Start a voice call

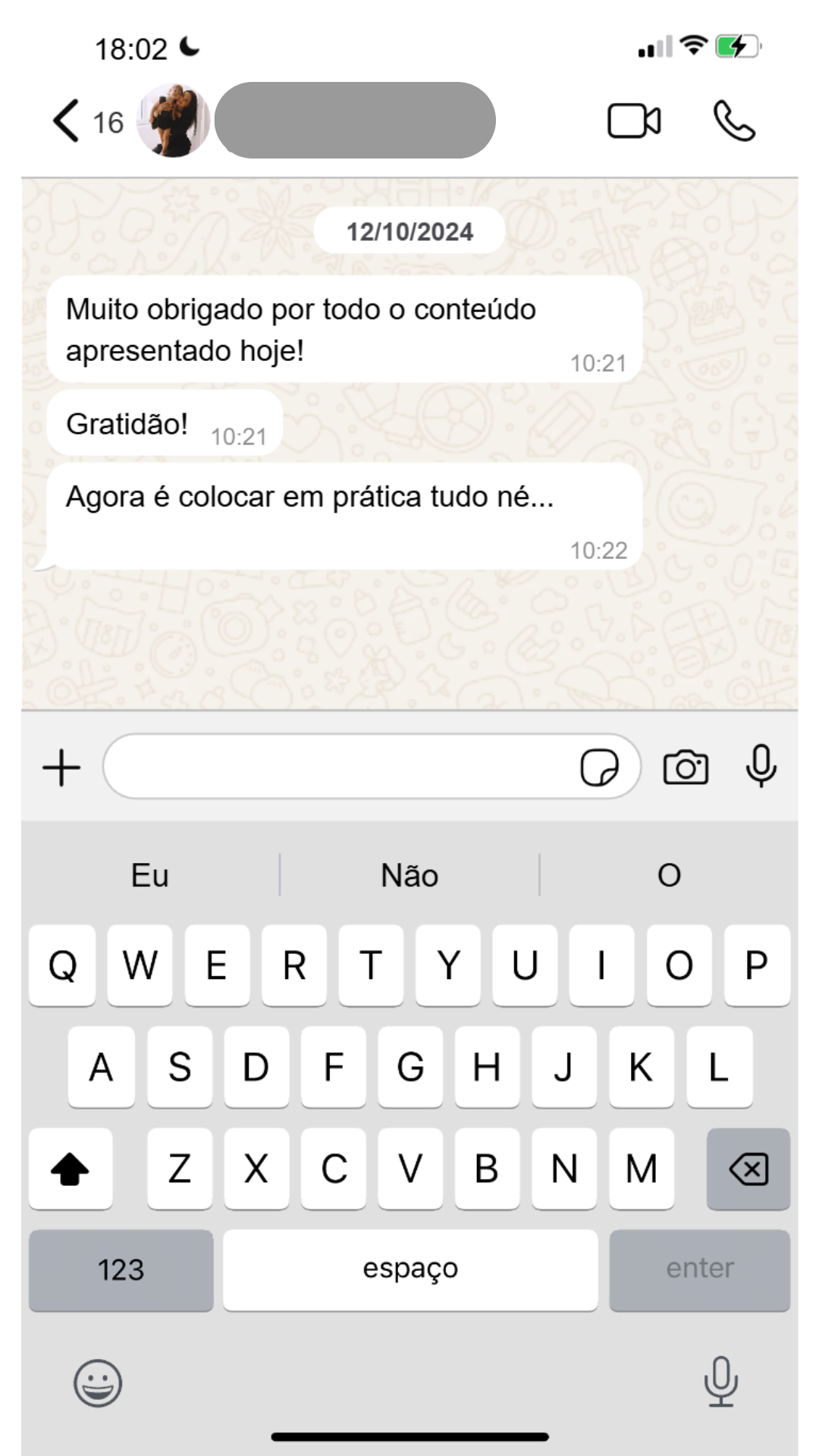(x=734, y=121)
